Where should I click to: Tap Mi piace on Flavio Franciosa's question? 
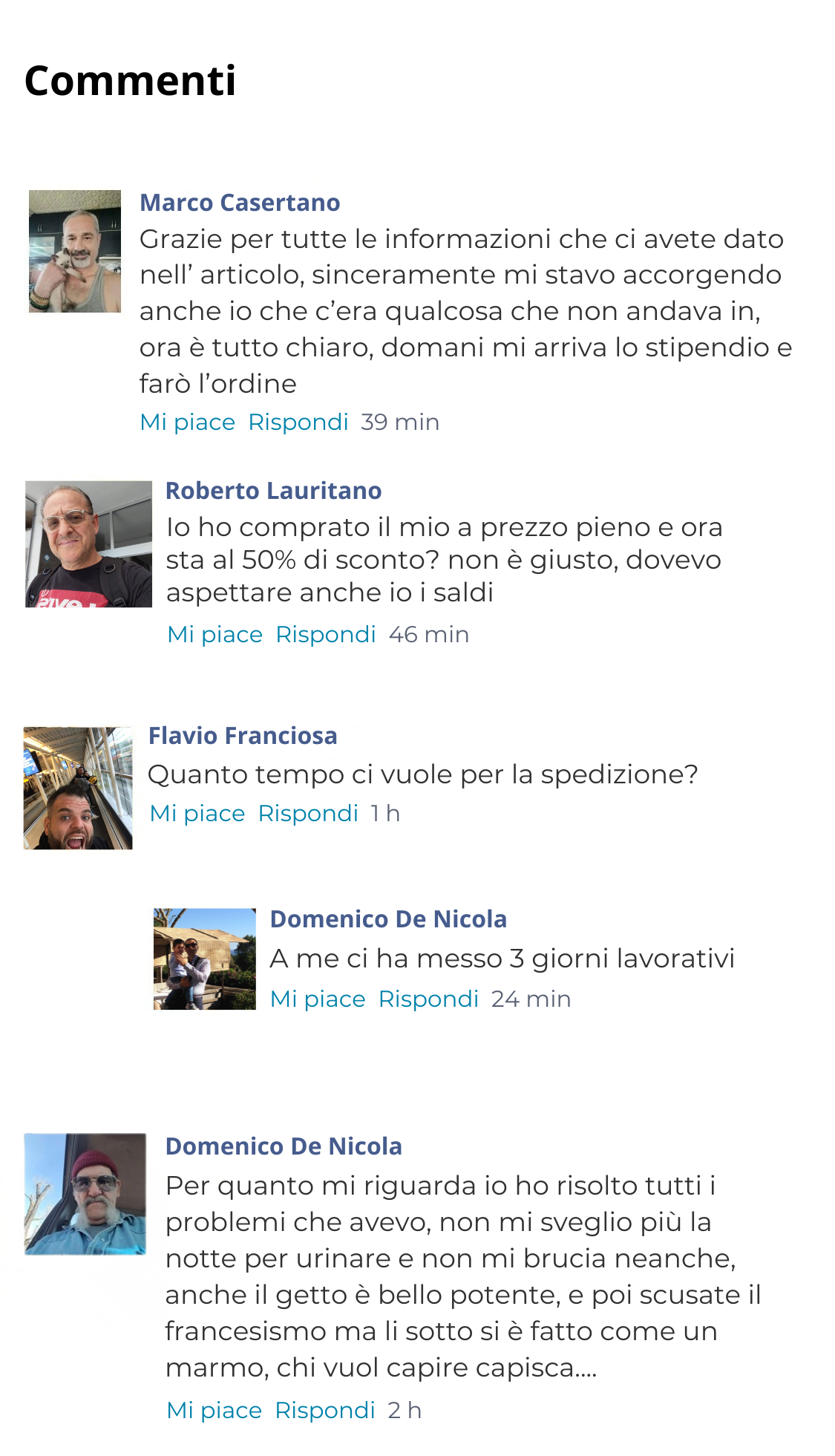[x=197, y=813]
